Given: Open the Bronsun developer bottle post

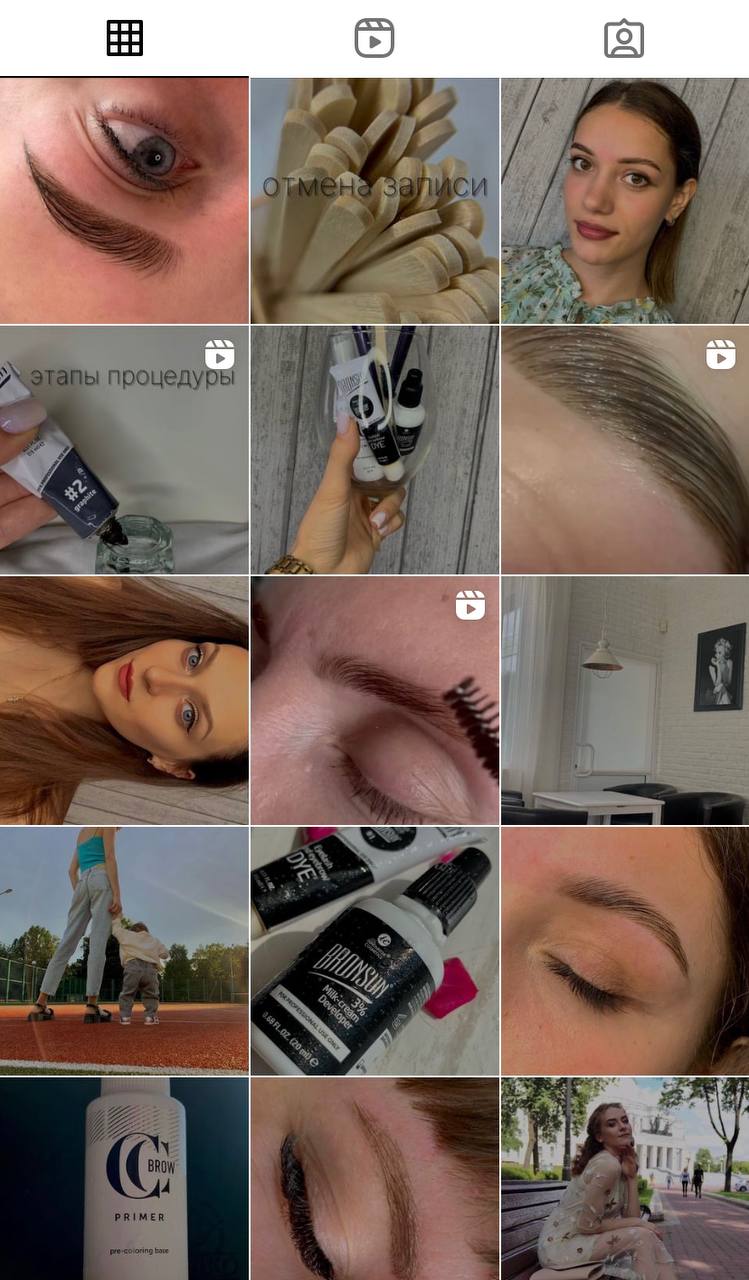Looking at the screenshot, I should coord(374,950).
